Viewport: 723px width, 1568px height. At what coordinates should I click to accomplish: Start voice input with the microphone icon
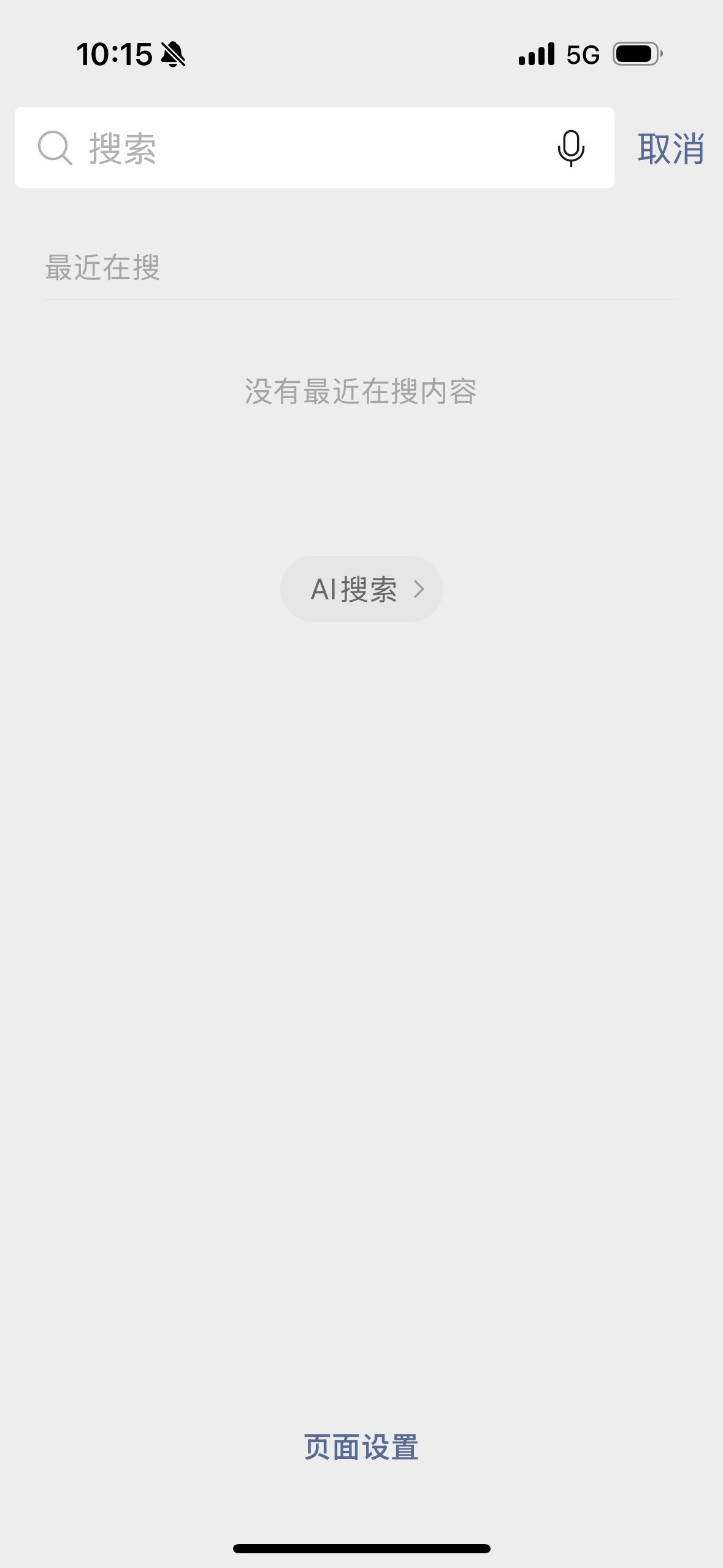pos(571,148)
